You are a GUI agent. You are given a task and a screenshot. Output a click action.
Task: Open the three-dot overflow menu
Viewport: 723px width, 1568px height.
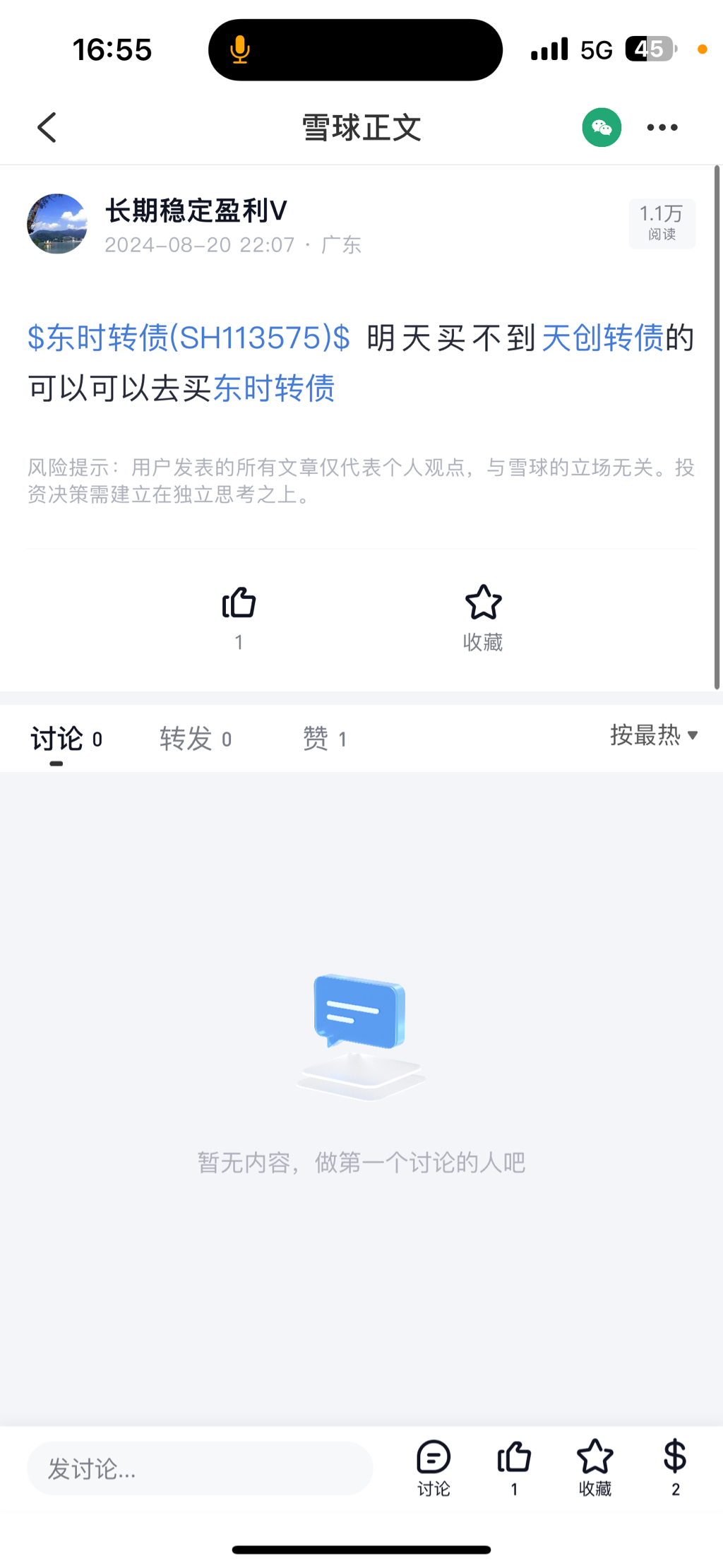click(x=662, y=128)
